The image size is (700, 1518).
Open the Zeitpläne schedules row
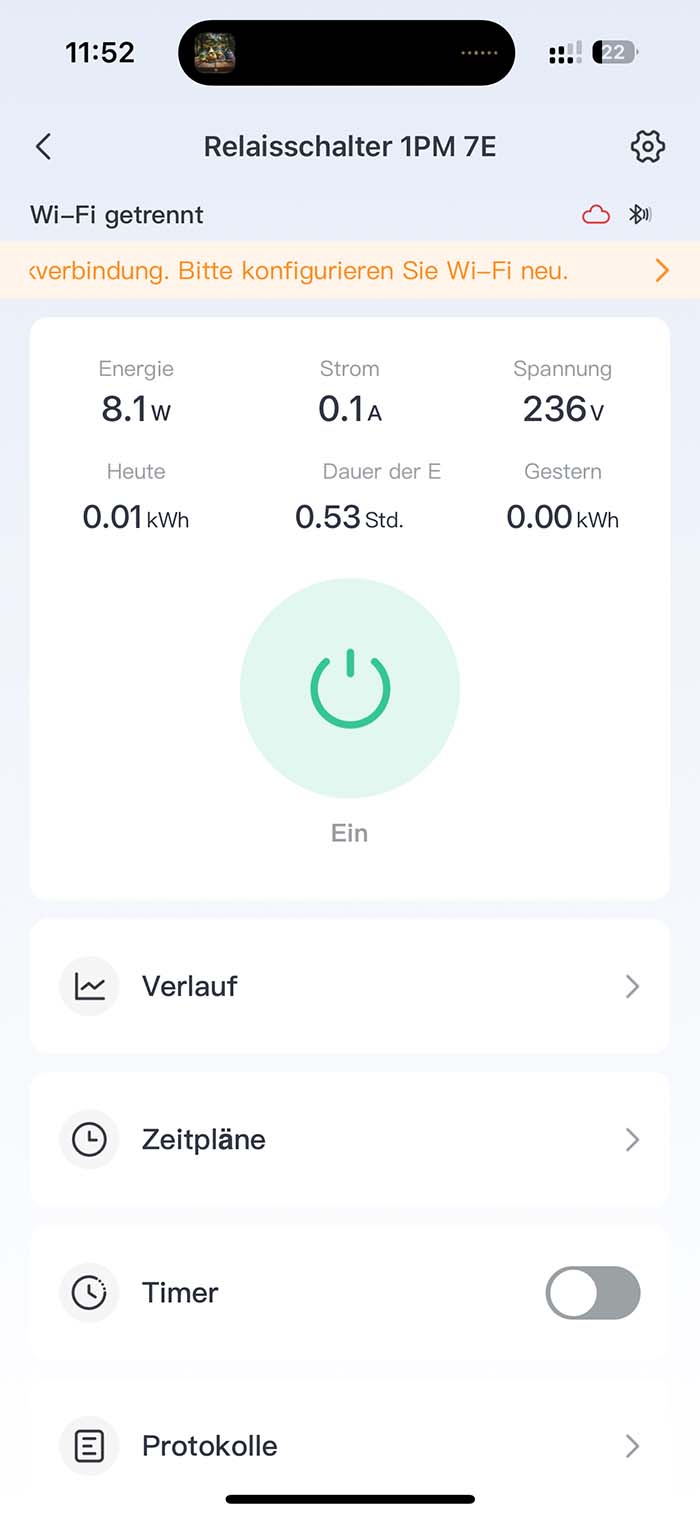pos(350,1140)
